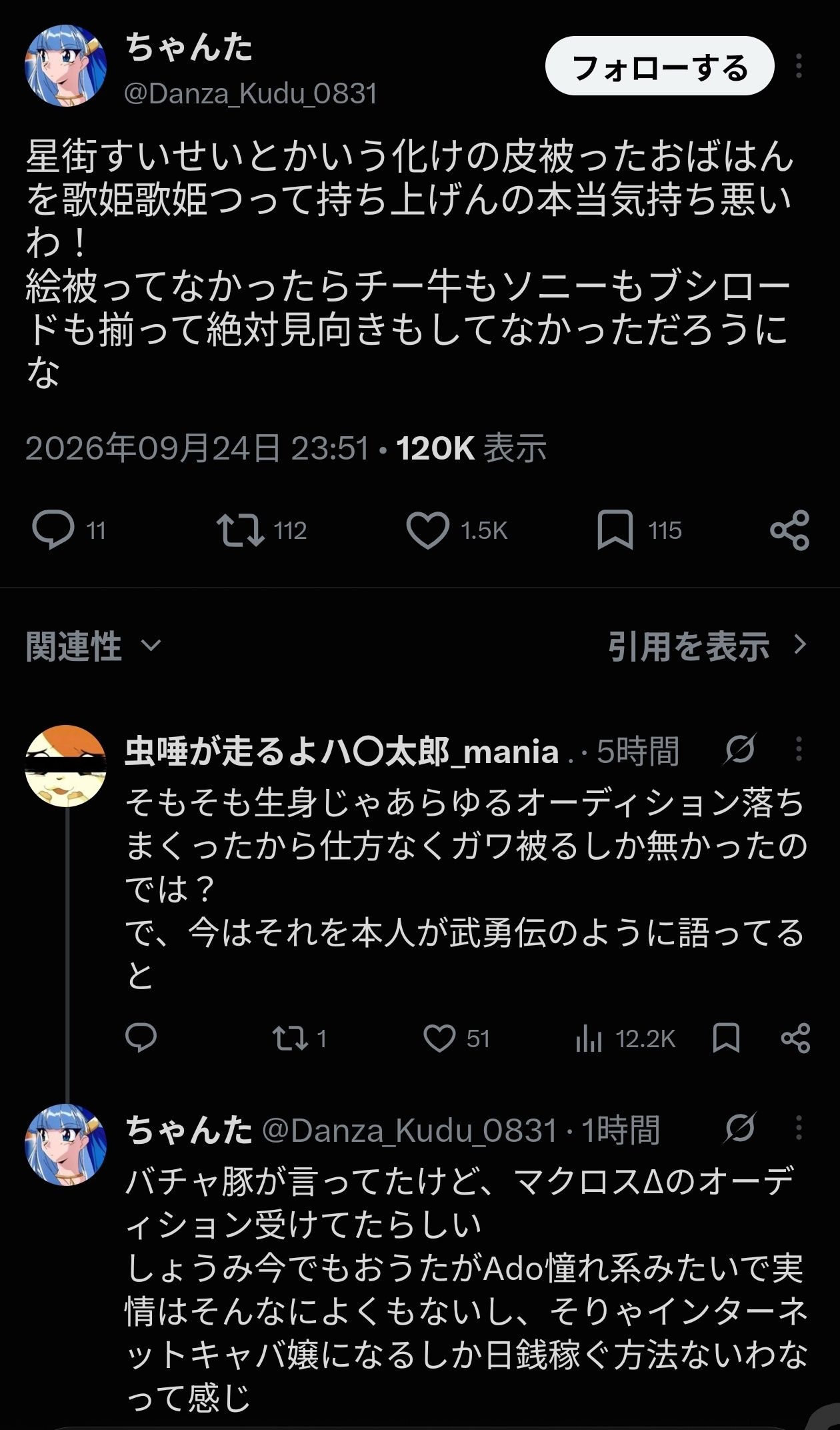840x1430 pixels.
Task: Tap the Grok icon on ちゃんた's reply
Action: tap(740, 1128)
